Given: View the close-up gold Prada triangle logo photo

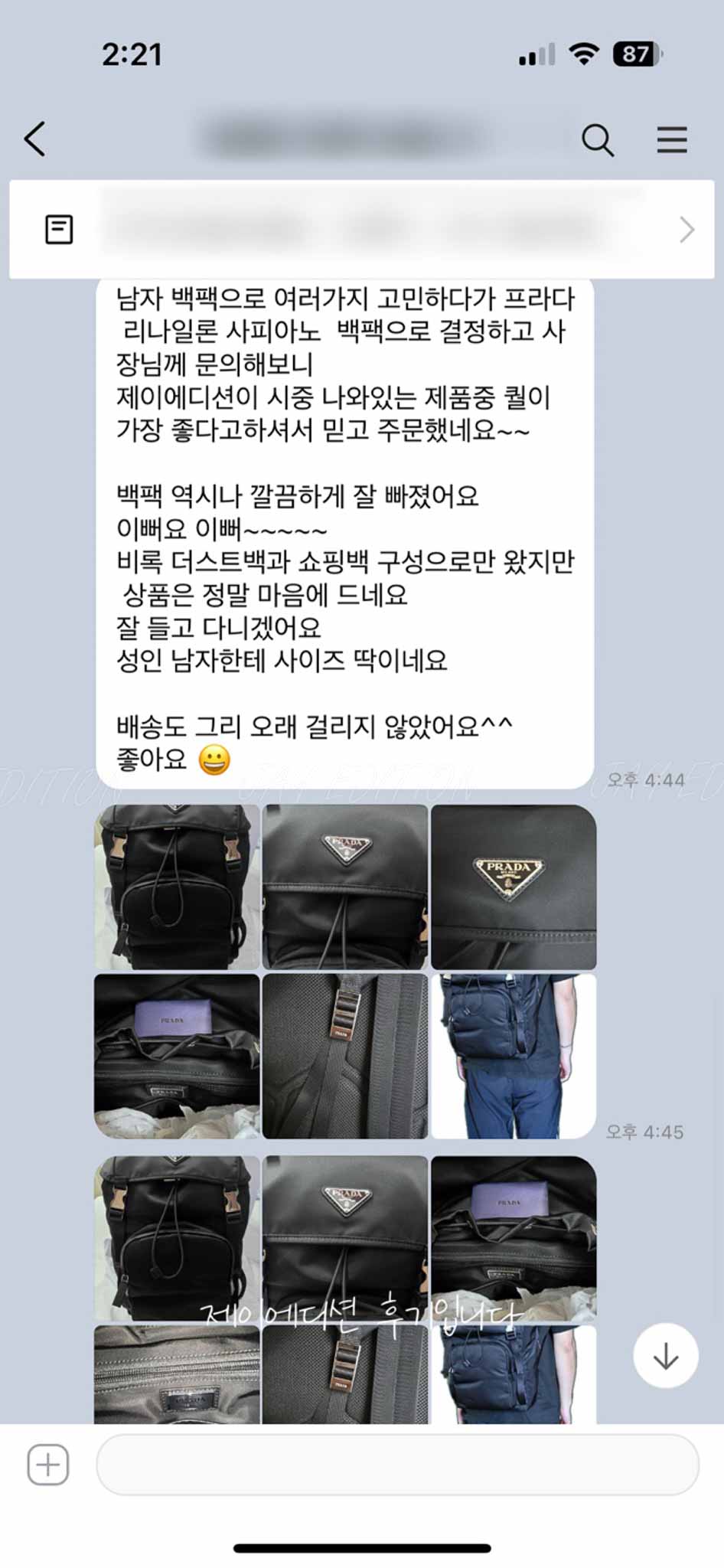Looking at the screenshot, I should [x=514, y=887].
